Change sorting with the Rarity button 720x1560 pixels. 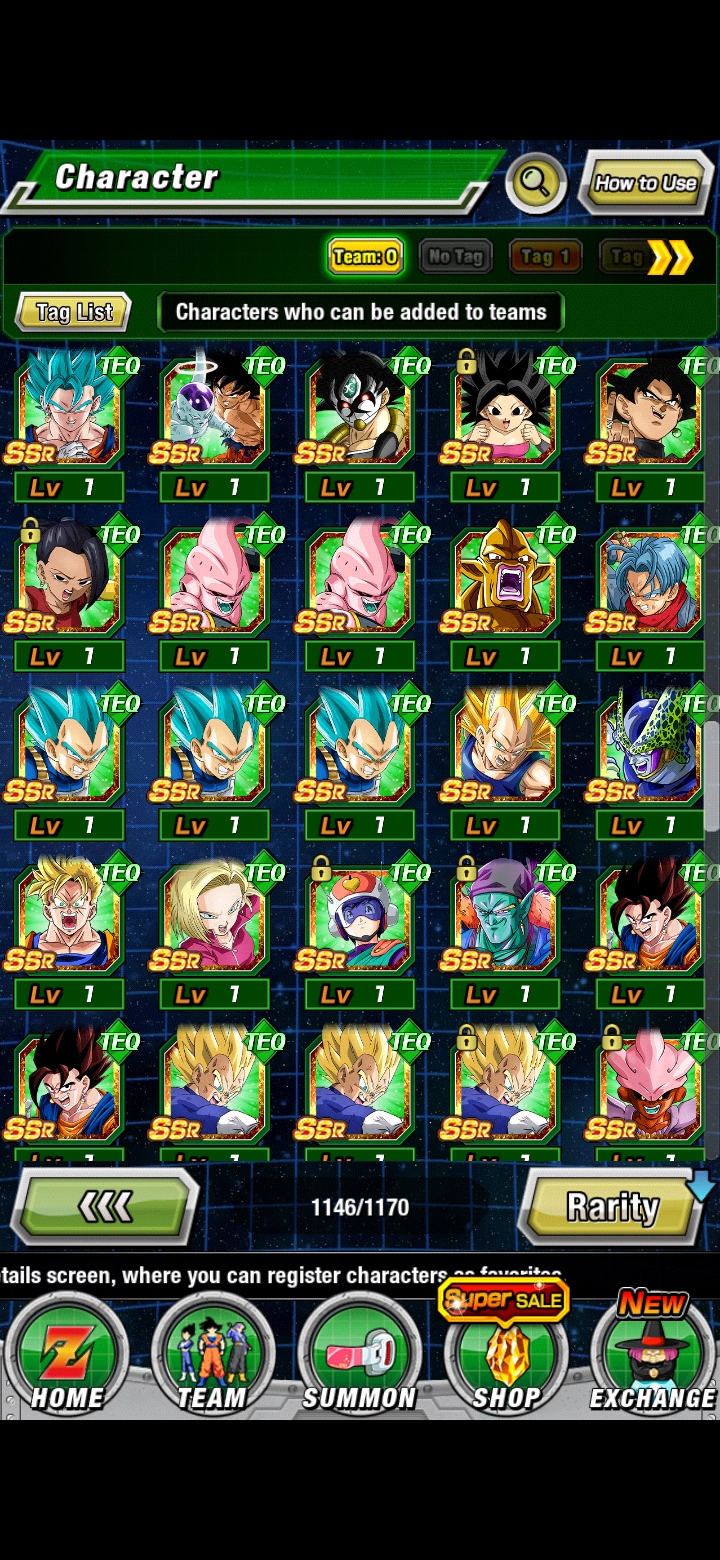(x=612, y=1207)
